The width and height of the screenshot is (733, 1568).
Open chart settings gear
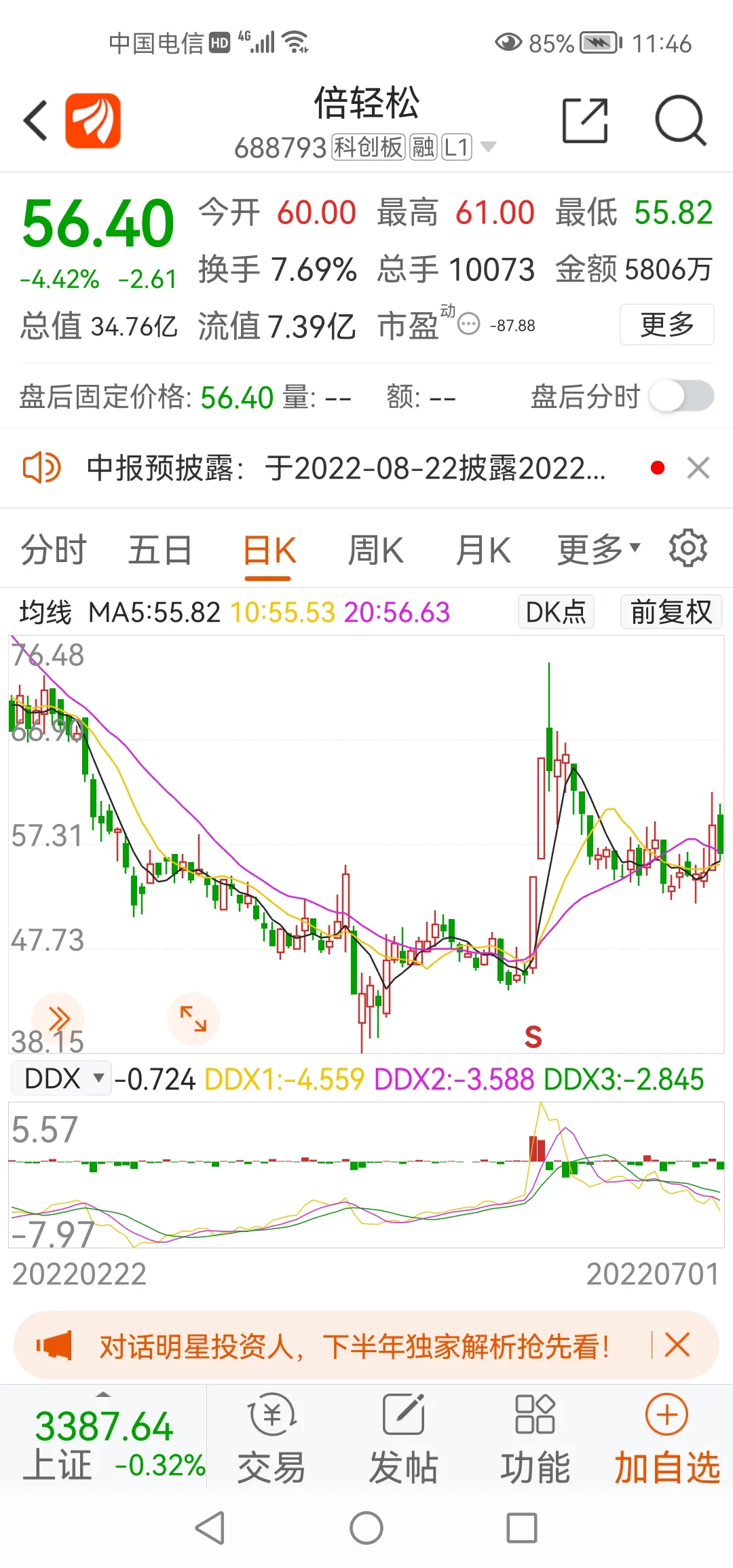(x=688, y=548)
